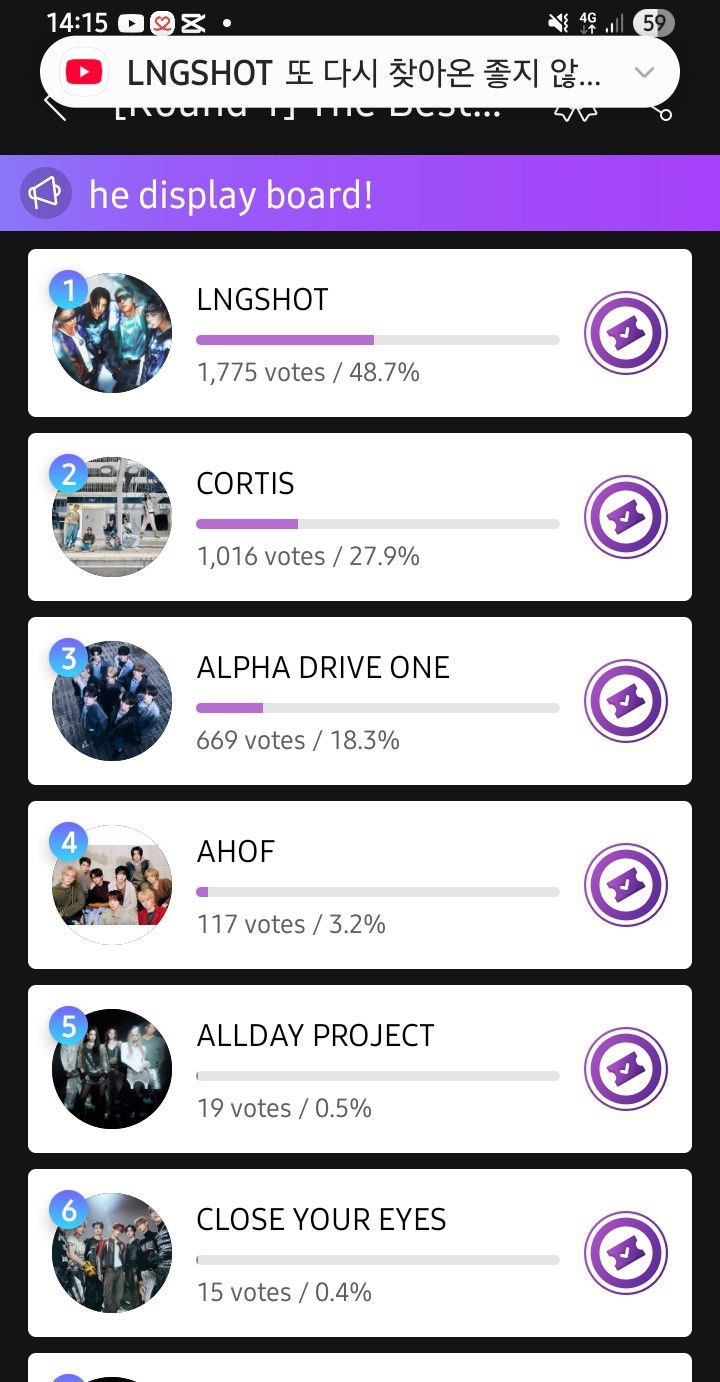
Task: Expand the YouTube notification chevron
Action: pos(645,72)
